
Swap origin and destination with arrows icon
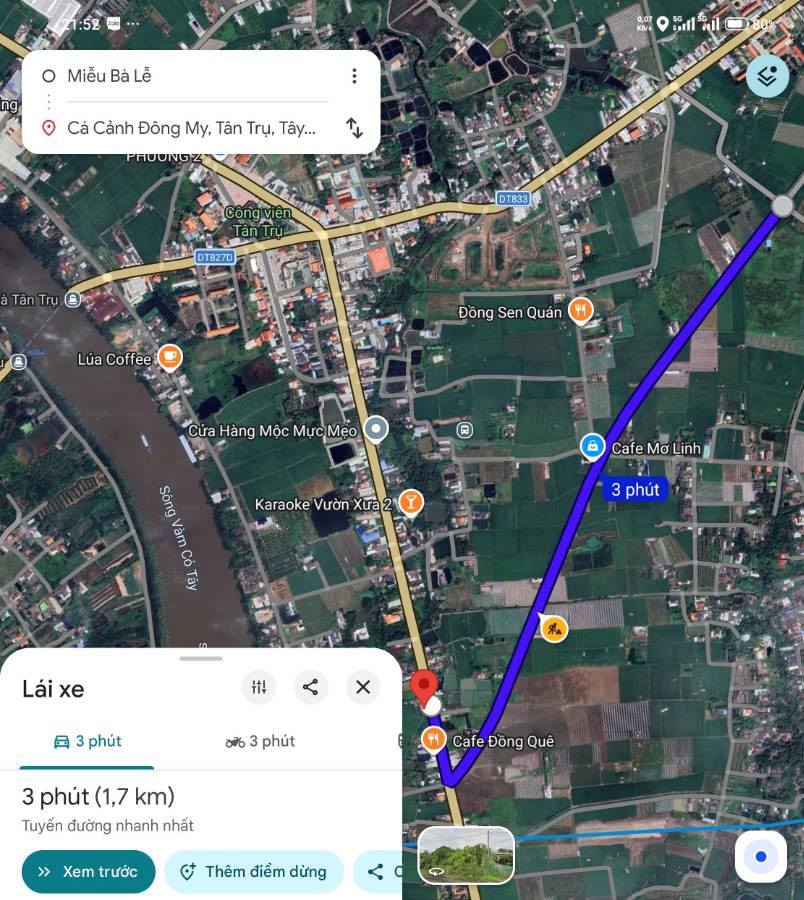(355, 128)
